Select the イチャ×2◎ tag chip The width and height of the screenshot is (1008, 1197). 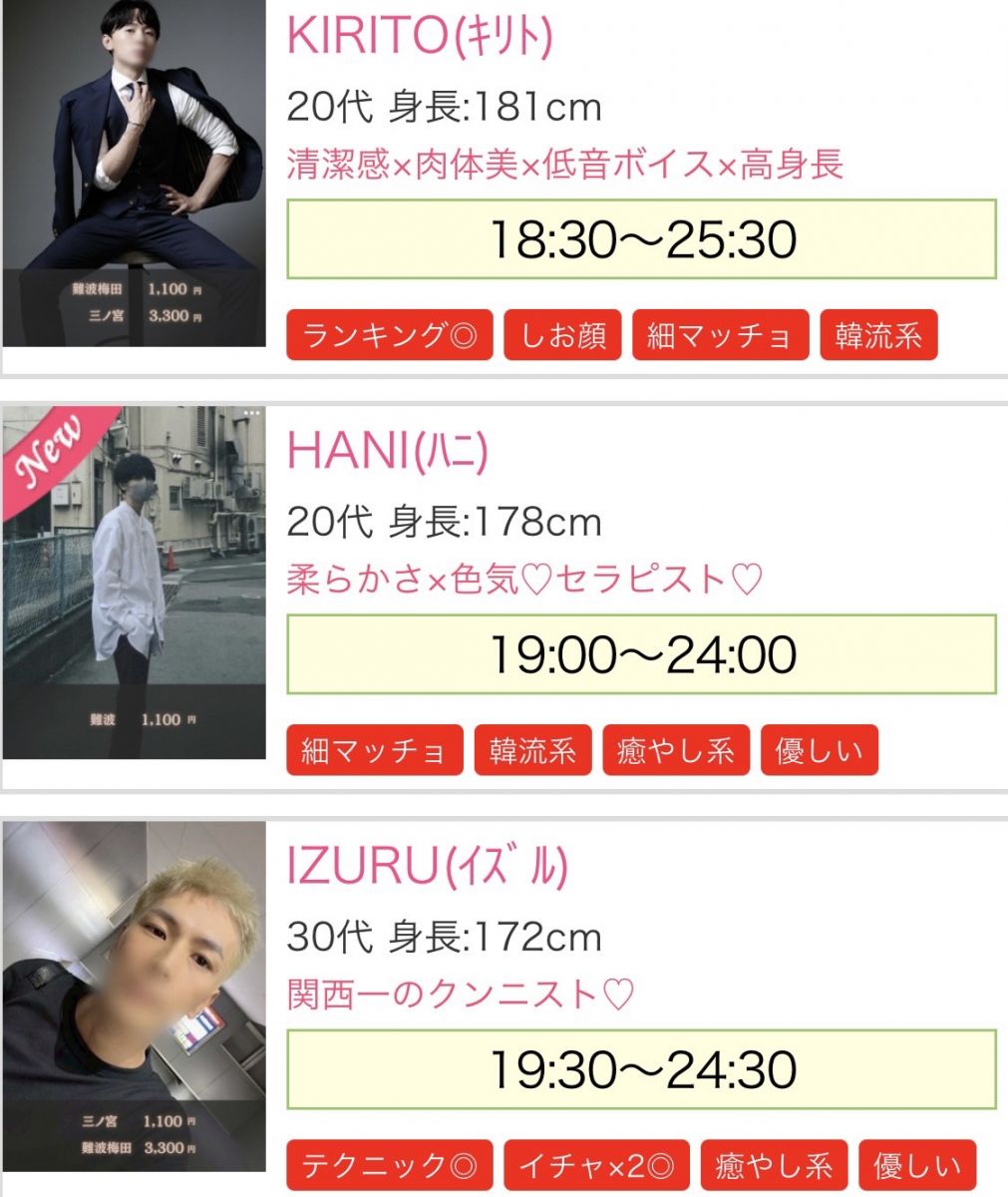(x=596, y=1165)
